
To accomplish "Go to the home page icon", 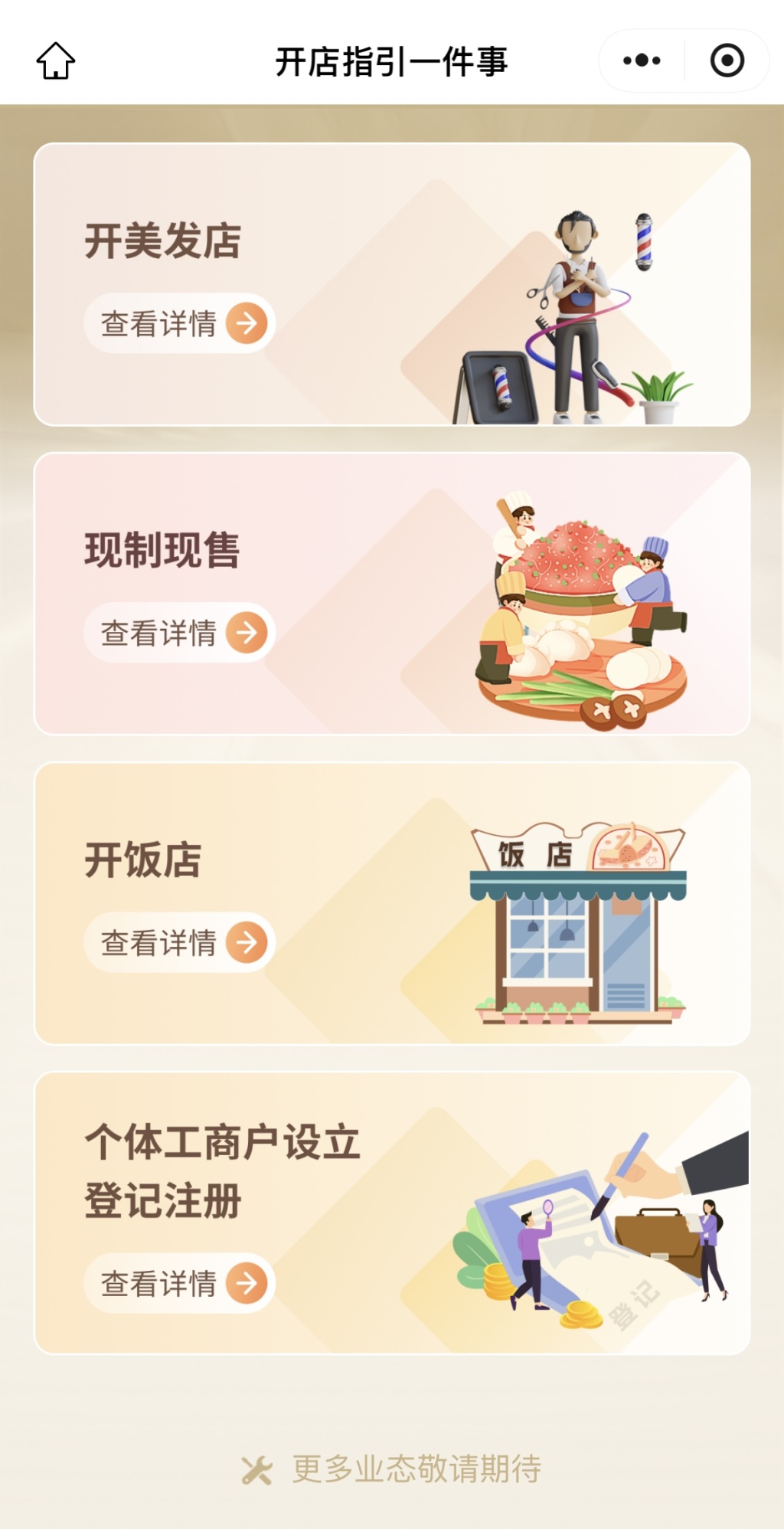I will (56, 61).
